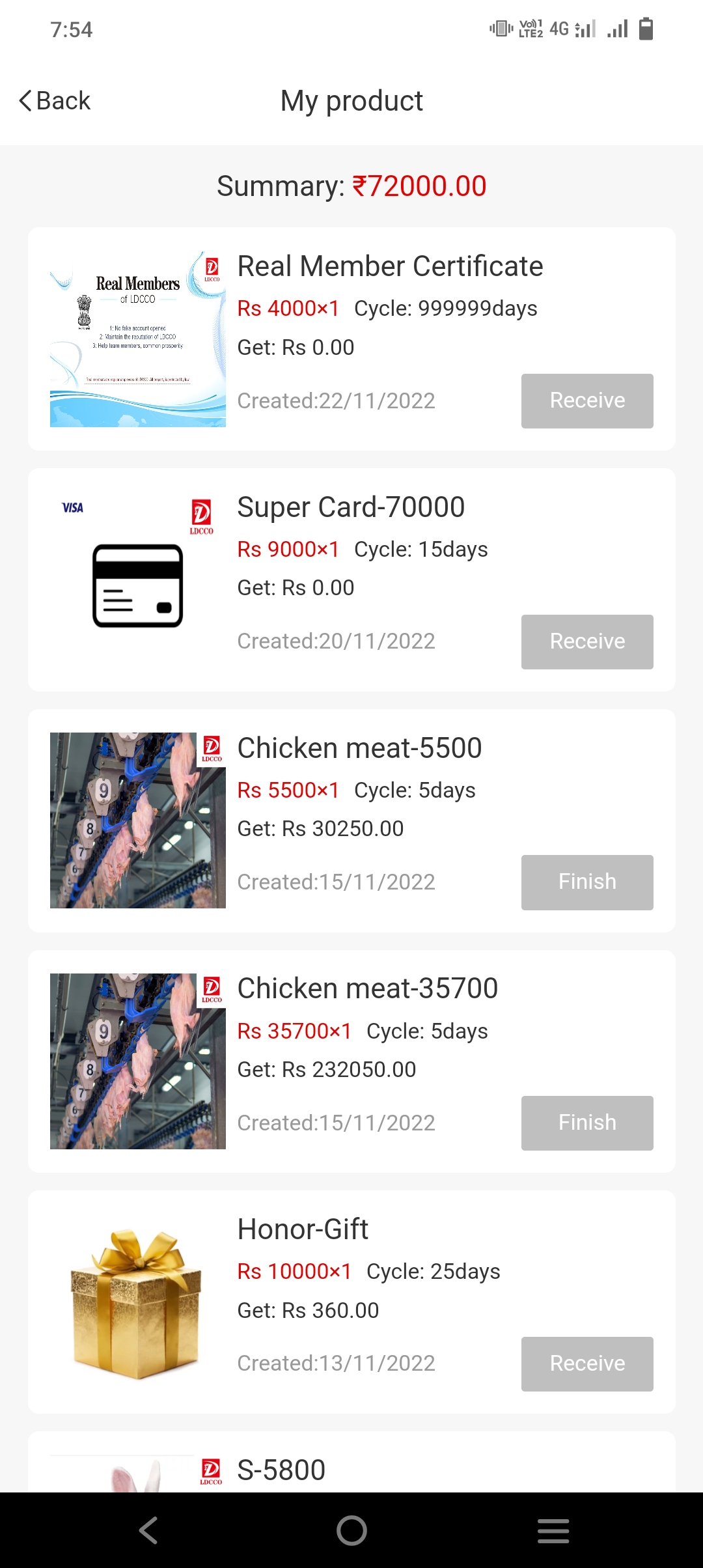This screenshot has width=703, height=1568.
Task: Open the system recent apps menu
Action: (x=553, y=1530)
